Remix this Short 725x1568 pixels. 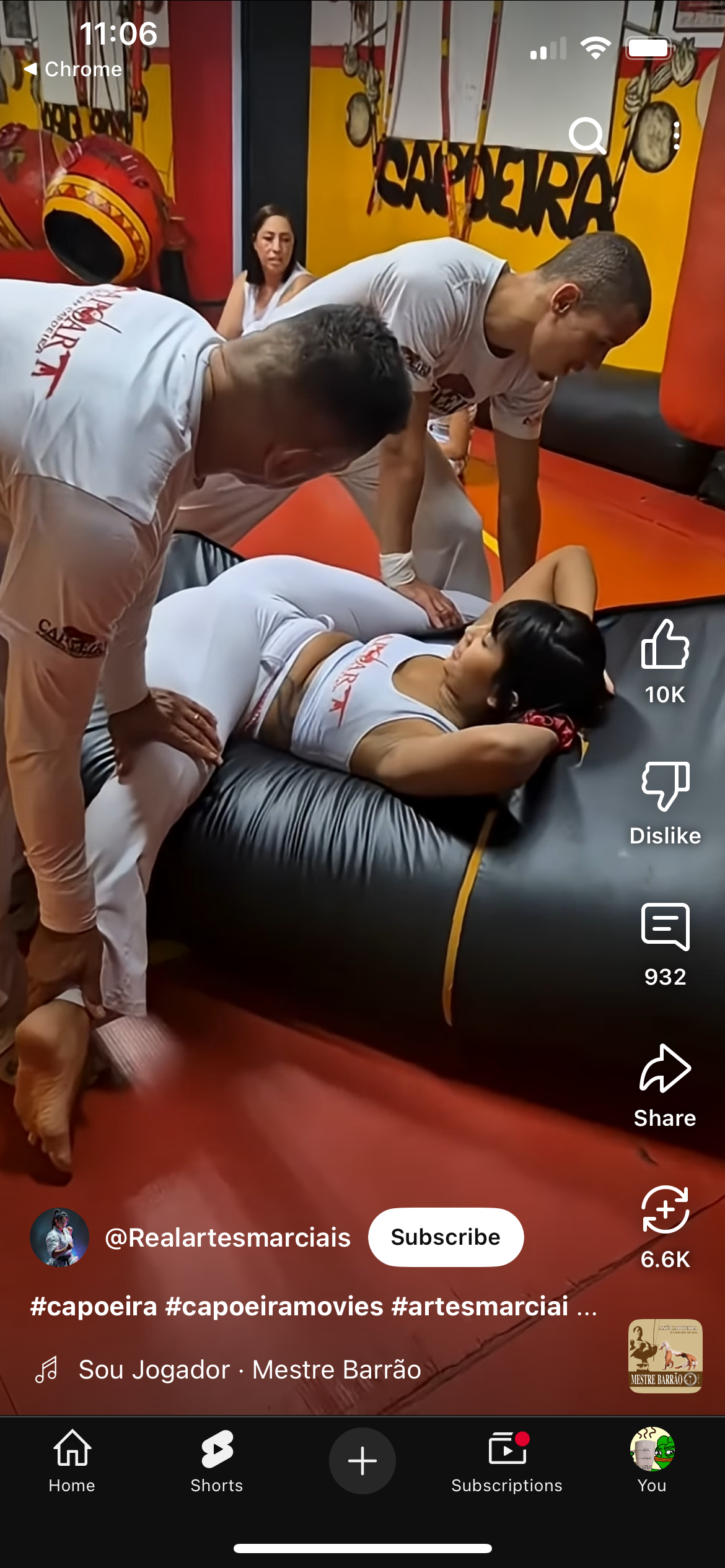click(x=665, y=1227)
